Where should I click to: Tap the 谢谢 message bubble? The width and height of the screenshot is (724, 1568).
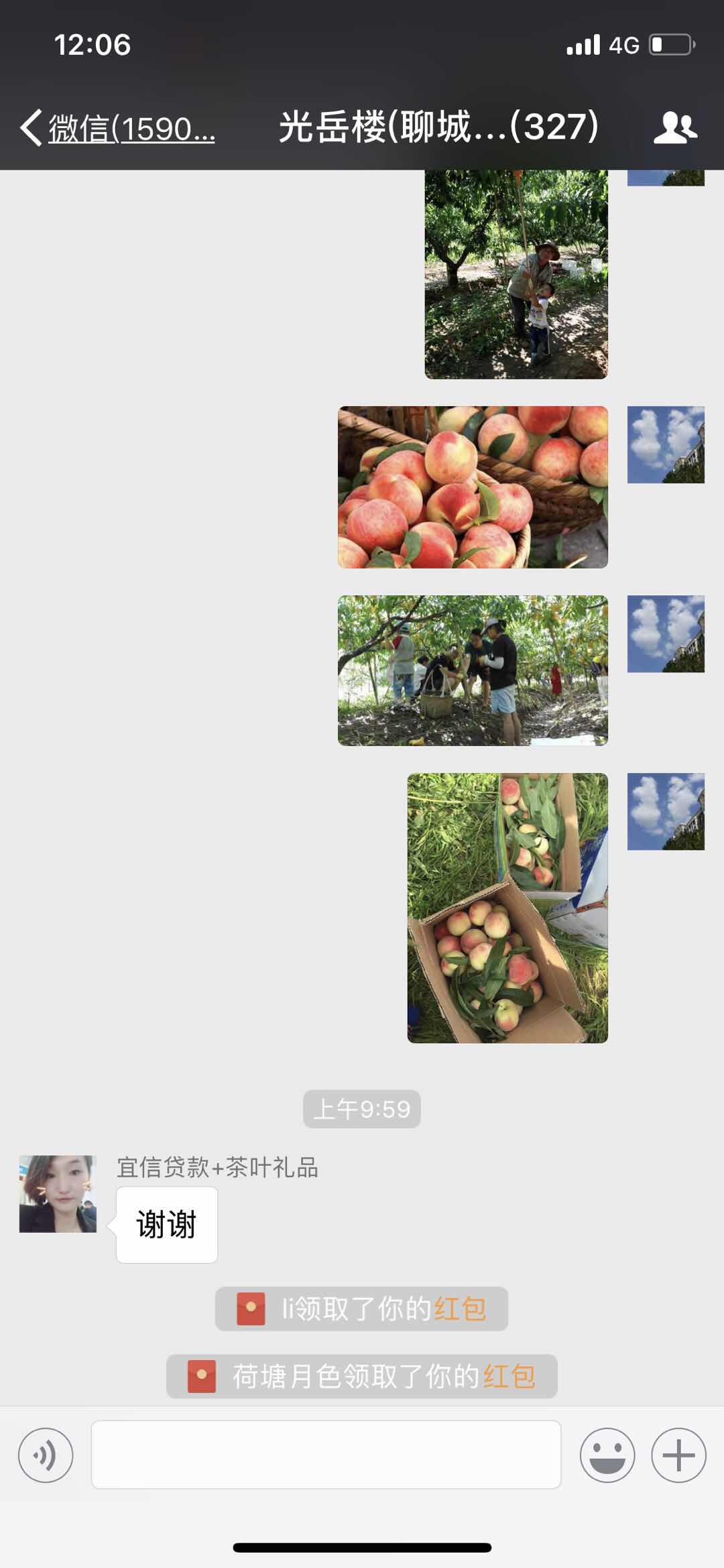166,1225
